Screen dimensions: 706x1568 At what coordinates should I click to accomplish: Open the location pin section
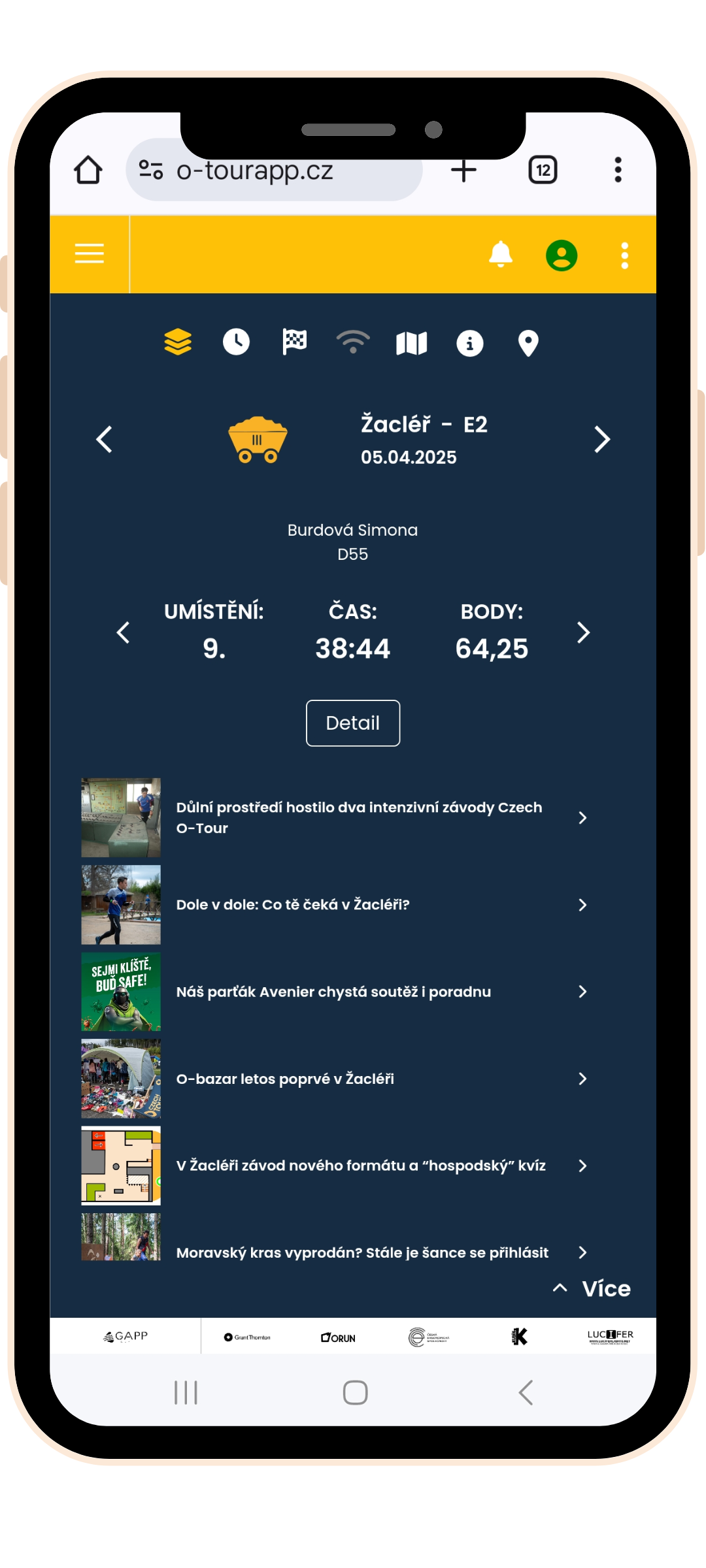coord(528,343)
